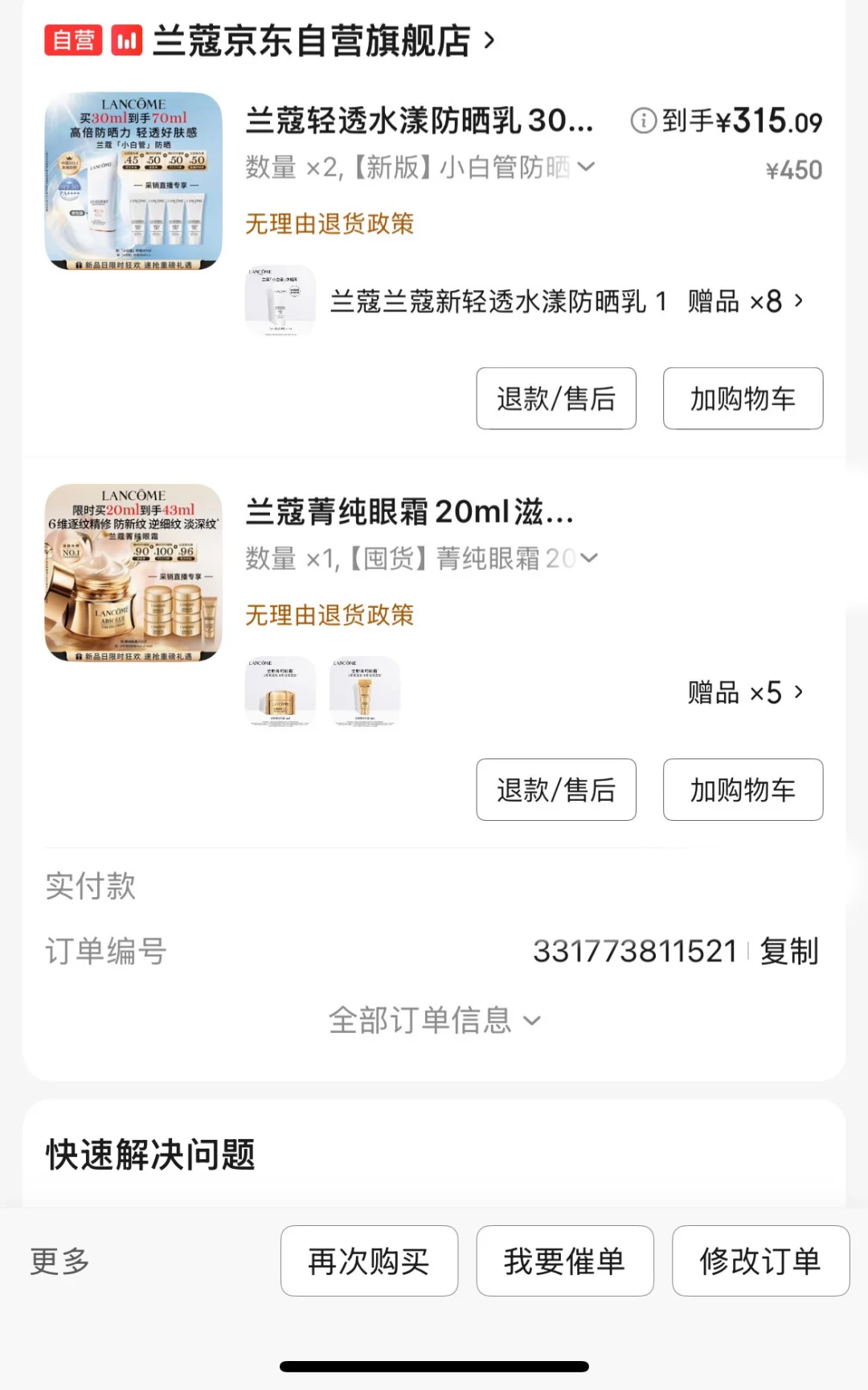The image size is (868, 1390).
Task: Click 再次购买 to repurchase the order
Action: tap(369, 1261)
